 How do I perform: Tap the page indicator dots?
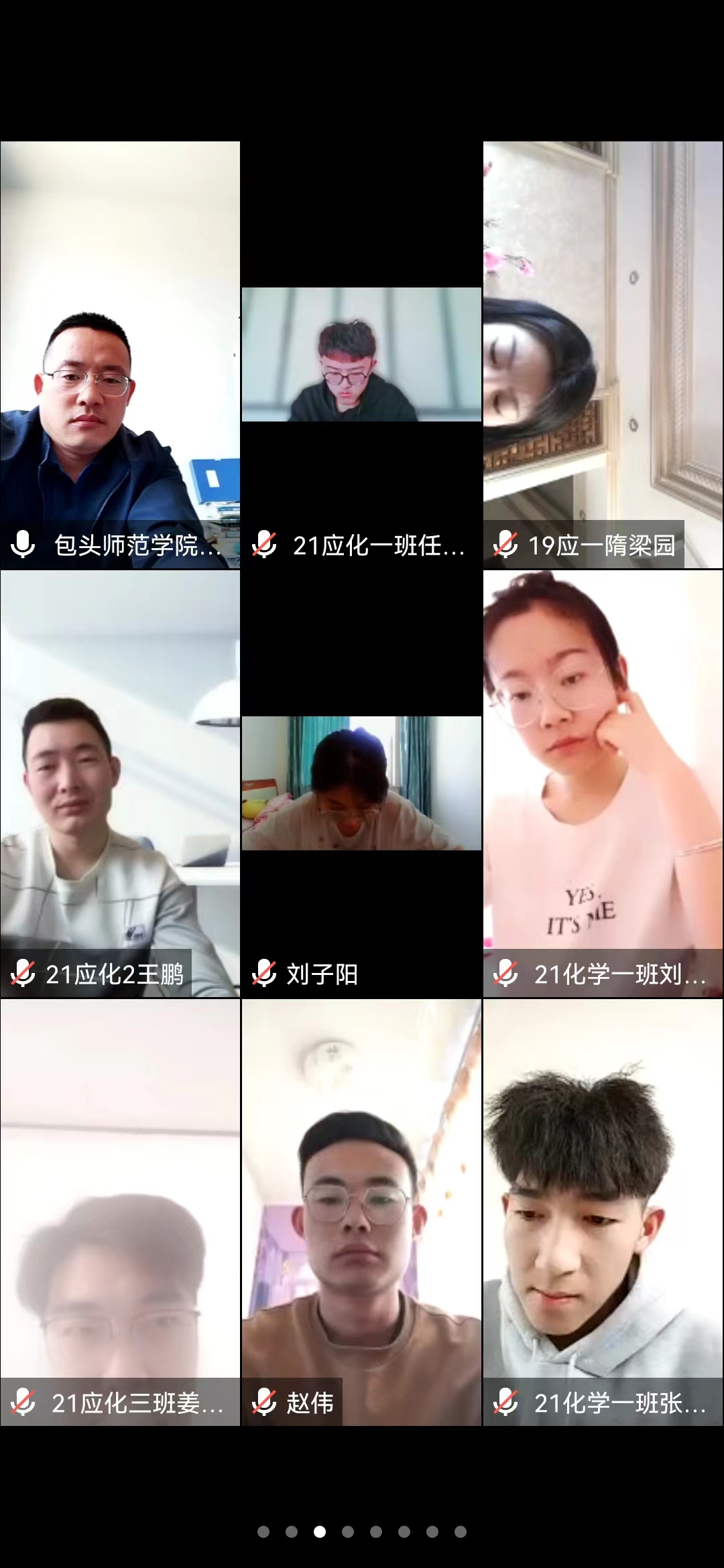pyautogui.click(x=362, y=1531)
